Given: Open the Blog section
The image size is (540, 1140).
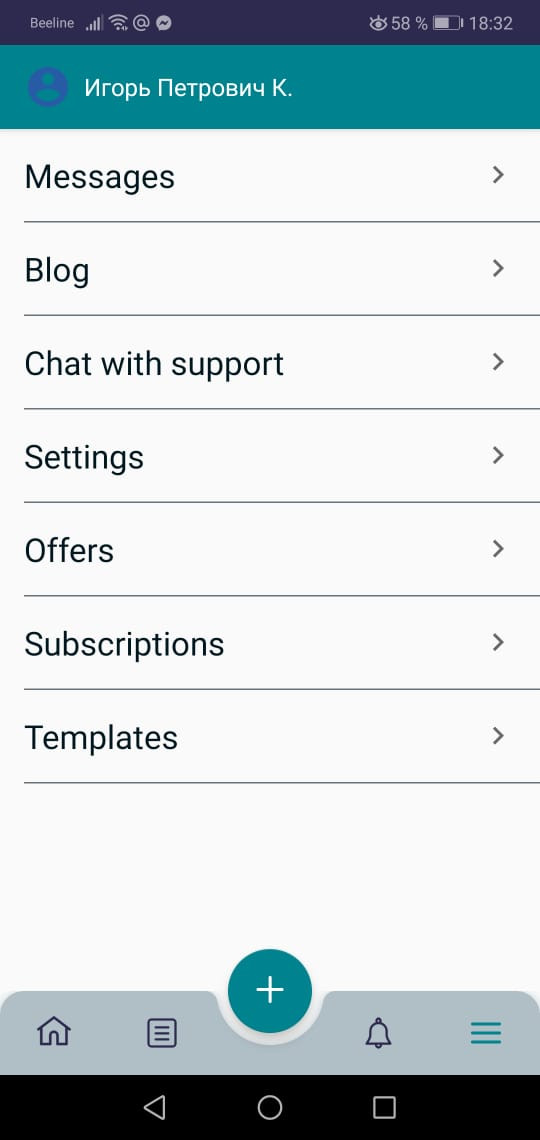Looking at the screenshot, I should (x=270, y=269).
